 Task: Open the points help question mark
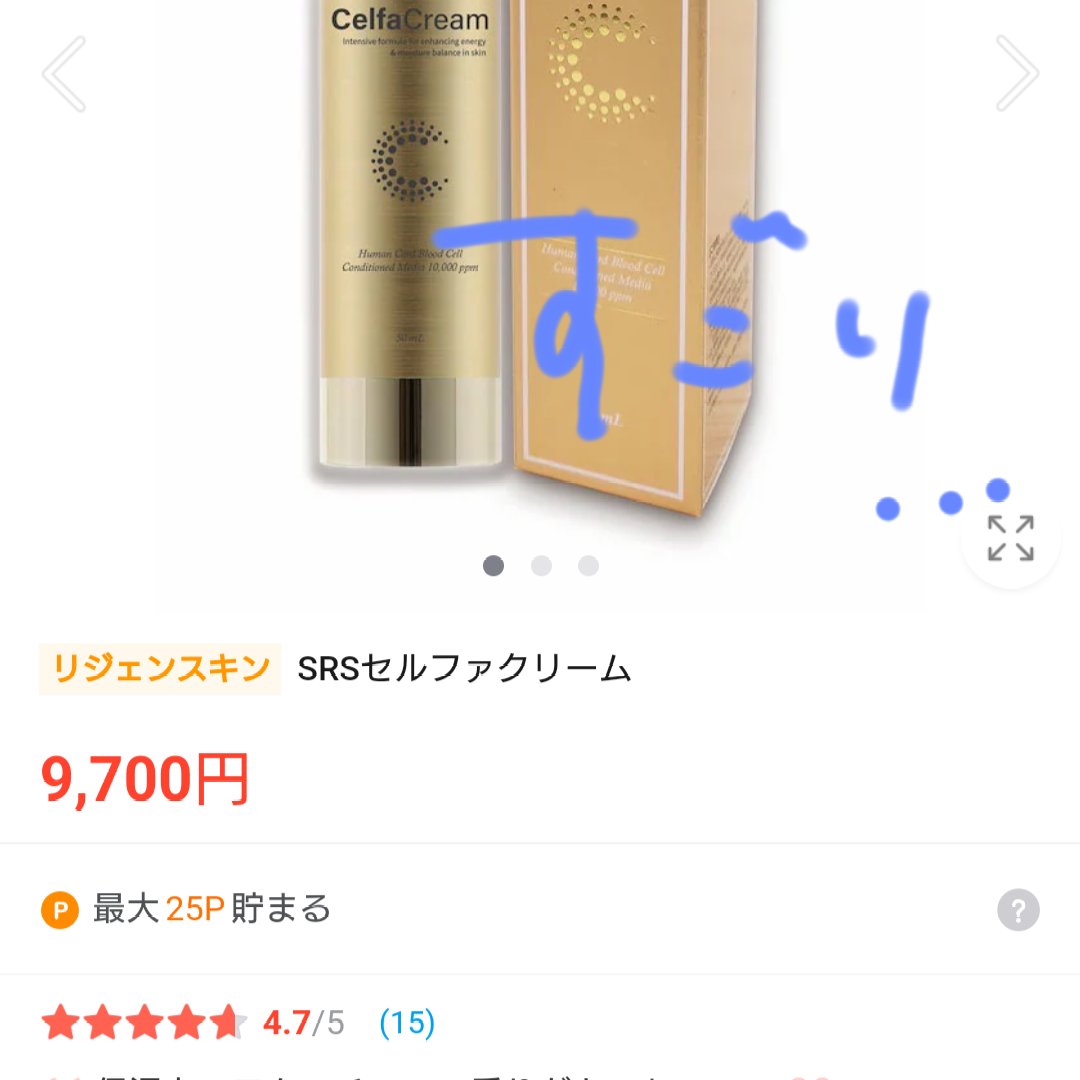1018,910
